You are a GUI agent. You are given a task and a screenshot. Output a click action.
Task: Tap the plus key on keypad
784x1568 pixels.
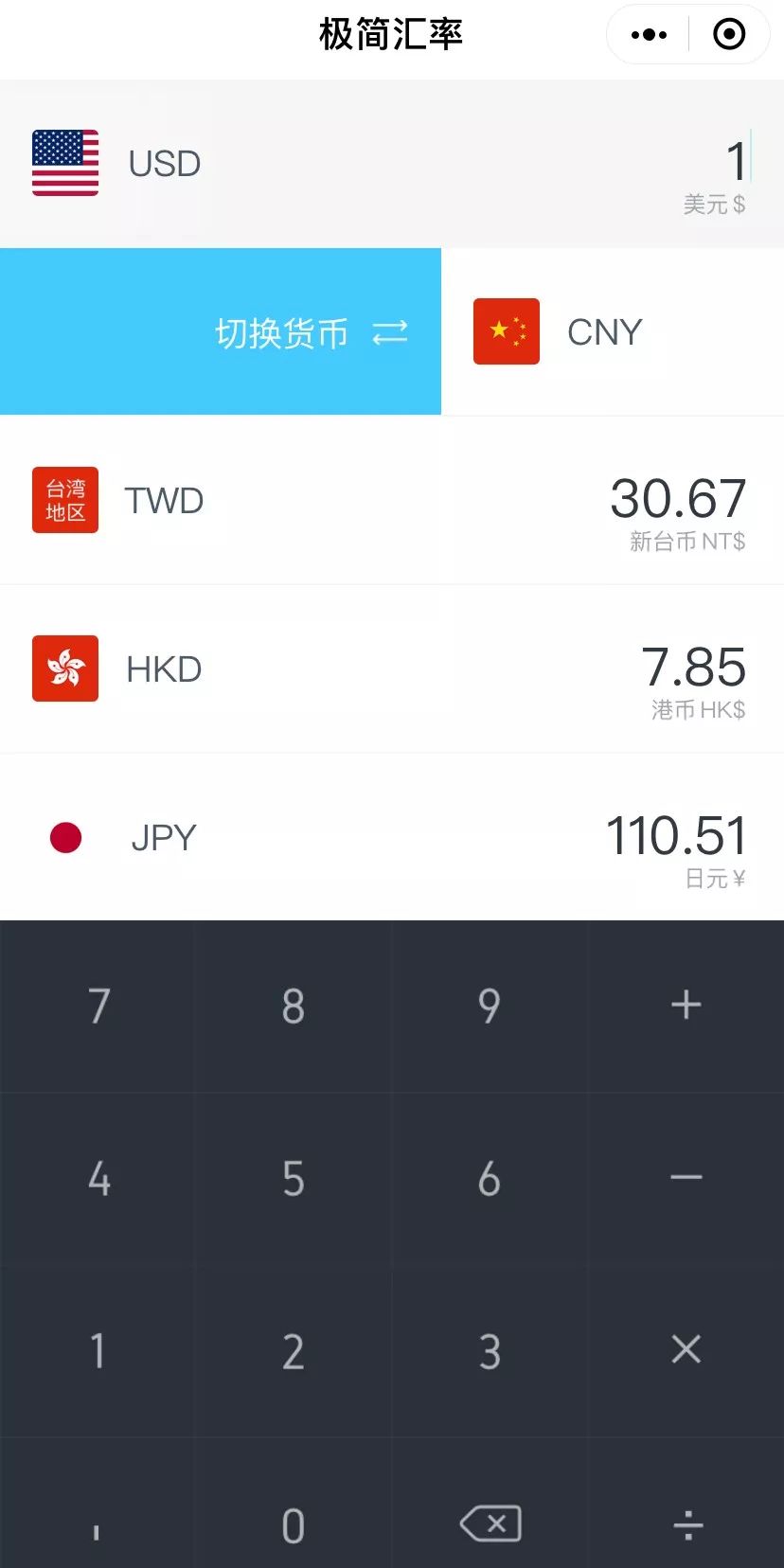coord(686,1006)
